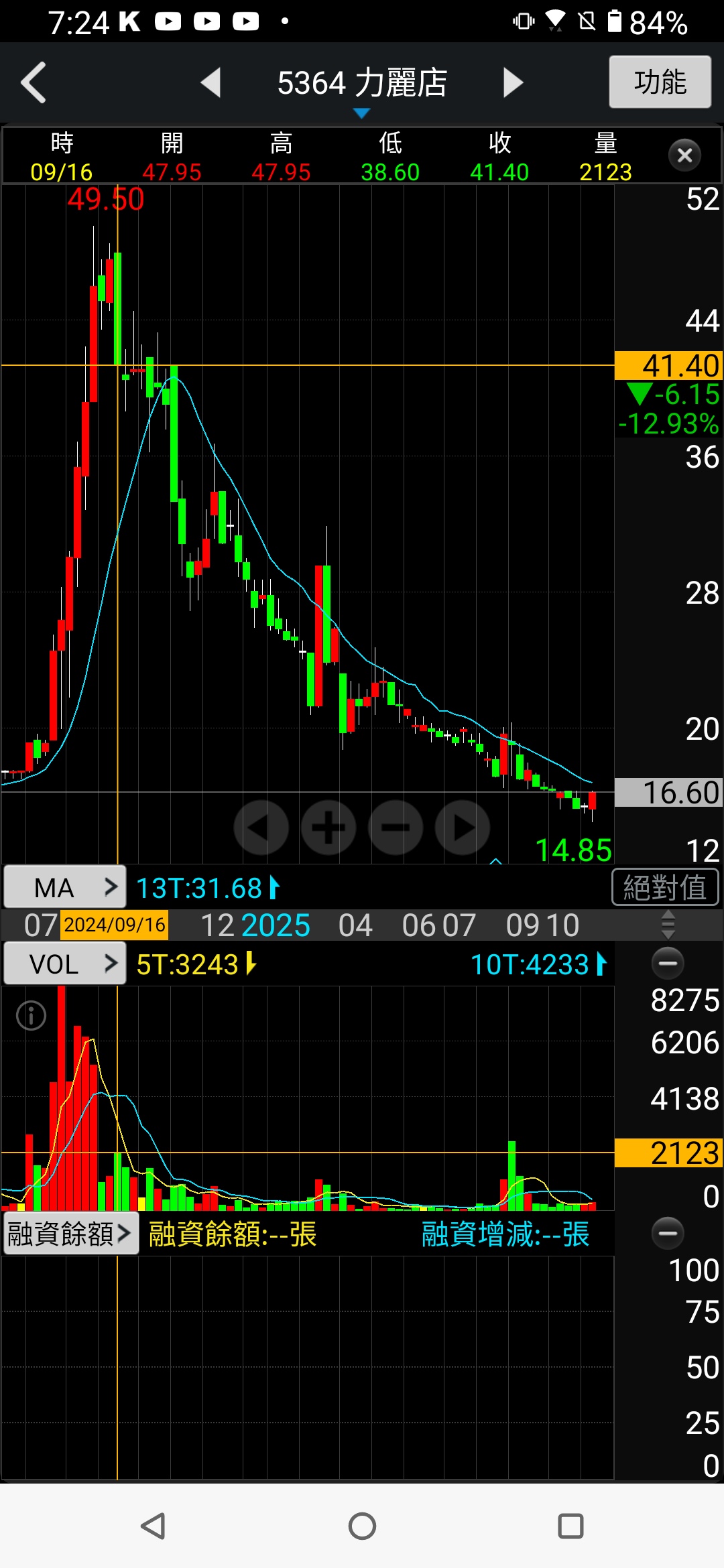Viewport: 724px width, 1568px height.
Task: Switch to the next stock
Action: pyautogui.click(x=513, y=83)
